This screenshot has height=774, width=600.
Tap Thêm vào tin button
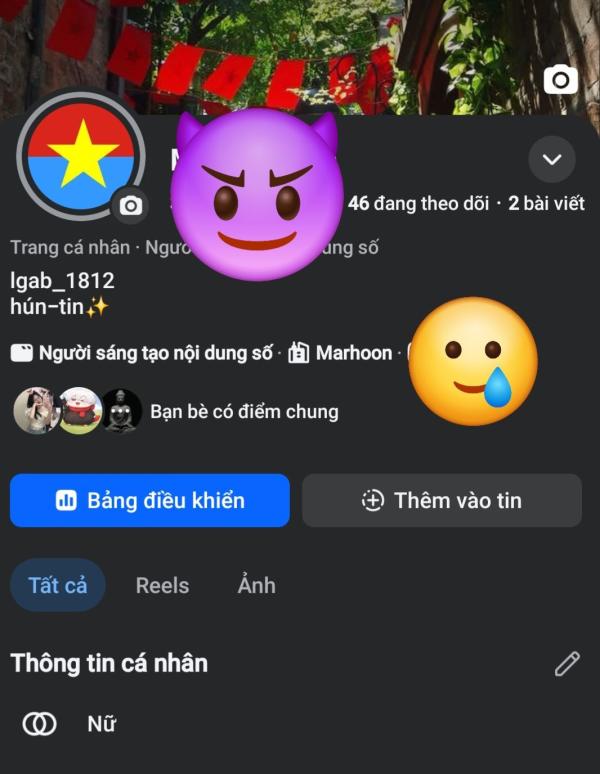tap(442, 501)
